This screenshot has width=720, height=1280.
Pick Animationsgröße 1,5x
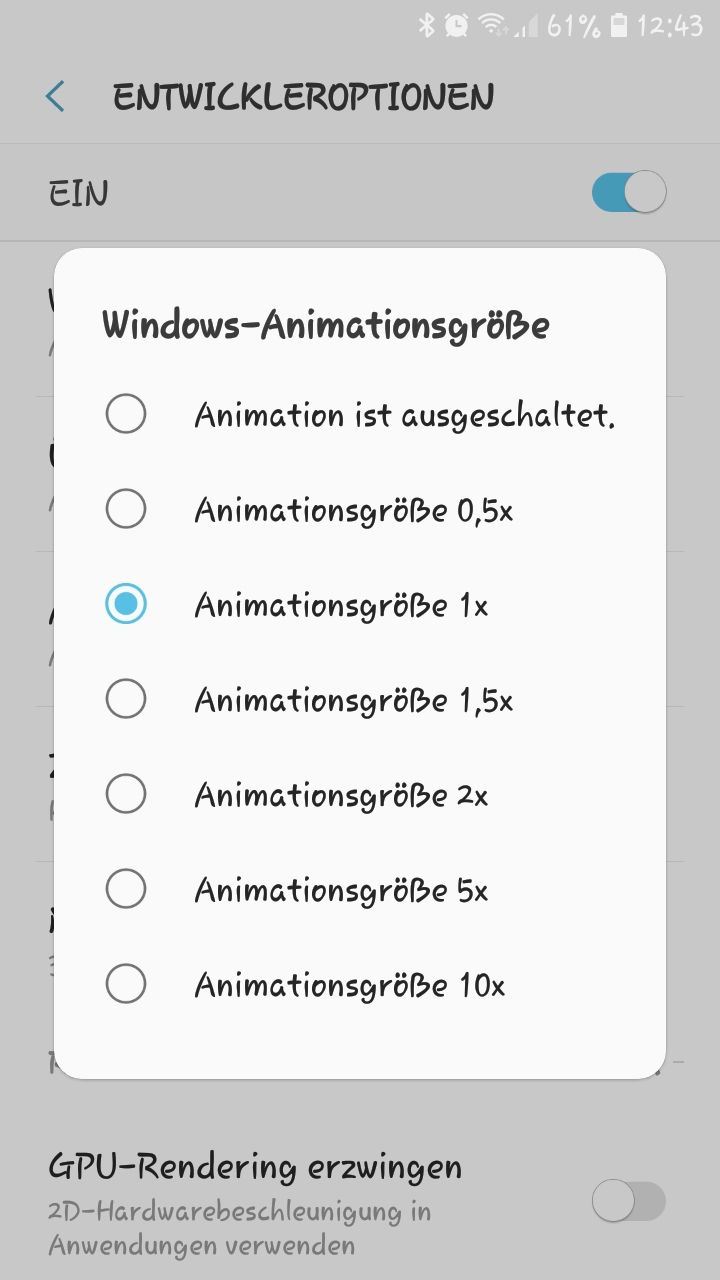(126, 699)
